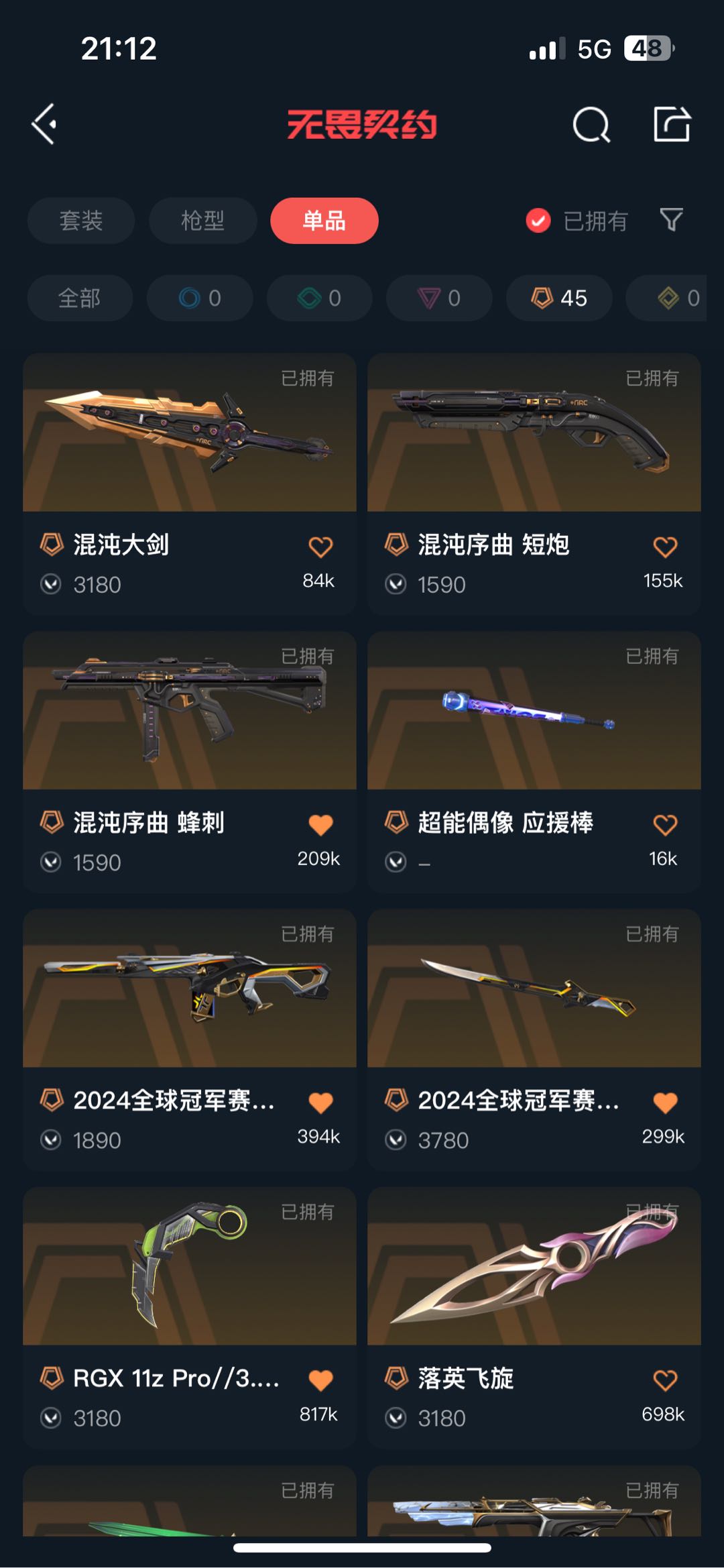This screenshot has width=724, height=1568.
Task: Like the 混沌序曲 短炮 skin
Action: pyautogui.click(x=665, y=547)
